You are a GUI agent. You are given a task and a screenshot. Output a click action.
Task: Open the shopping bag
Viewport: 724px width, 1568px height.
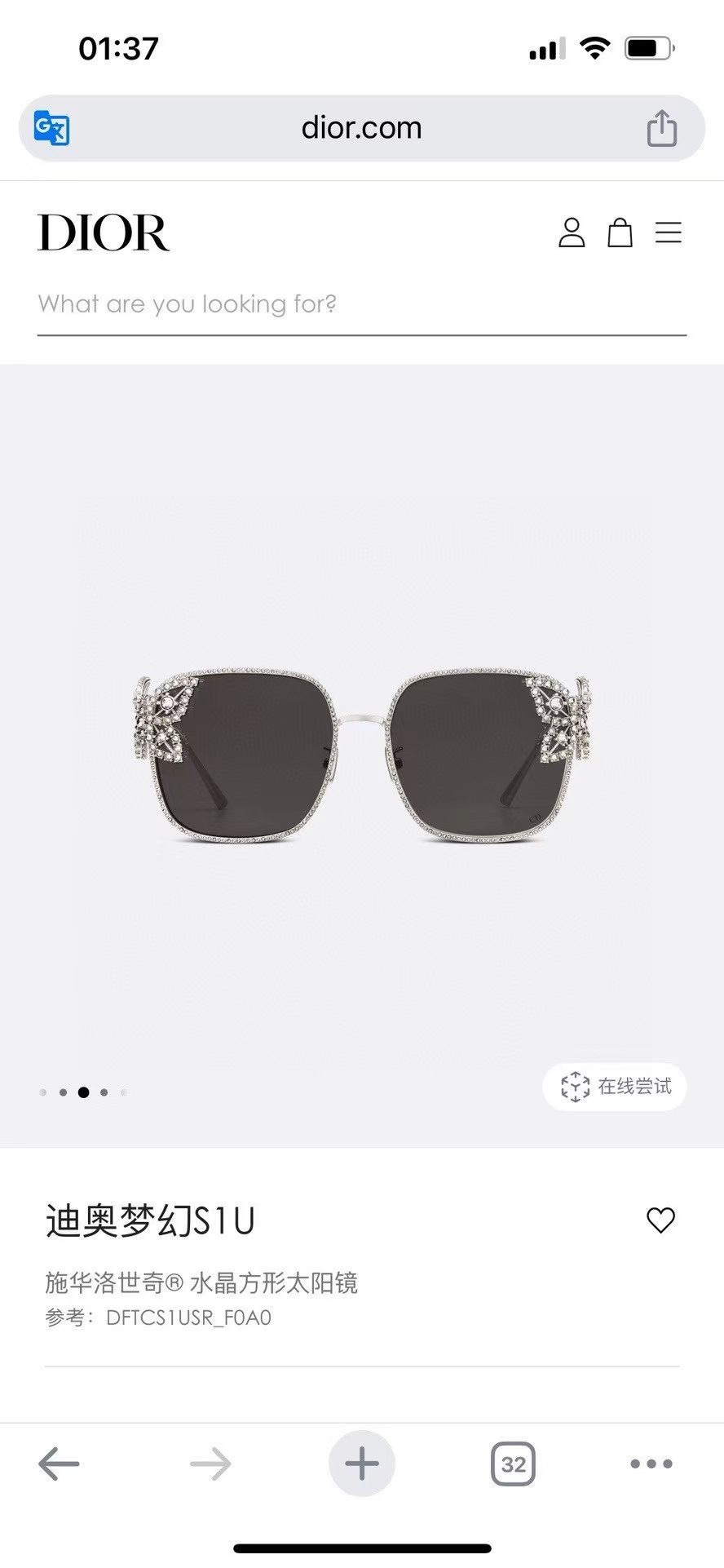(620, 233)
